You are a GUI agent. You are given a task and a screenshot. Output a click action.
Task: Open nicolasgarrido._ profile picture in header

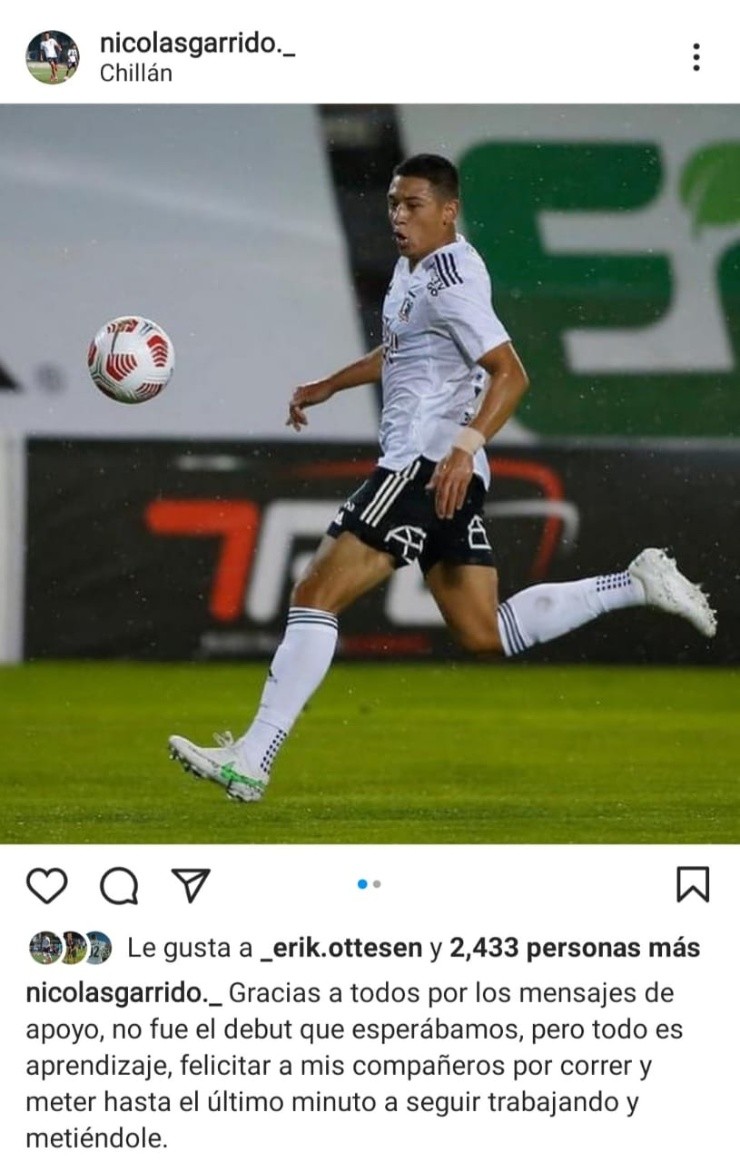pos(52,57)
